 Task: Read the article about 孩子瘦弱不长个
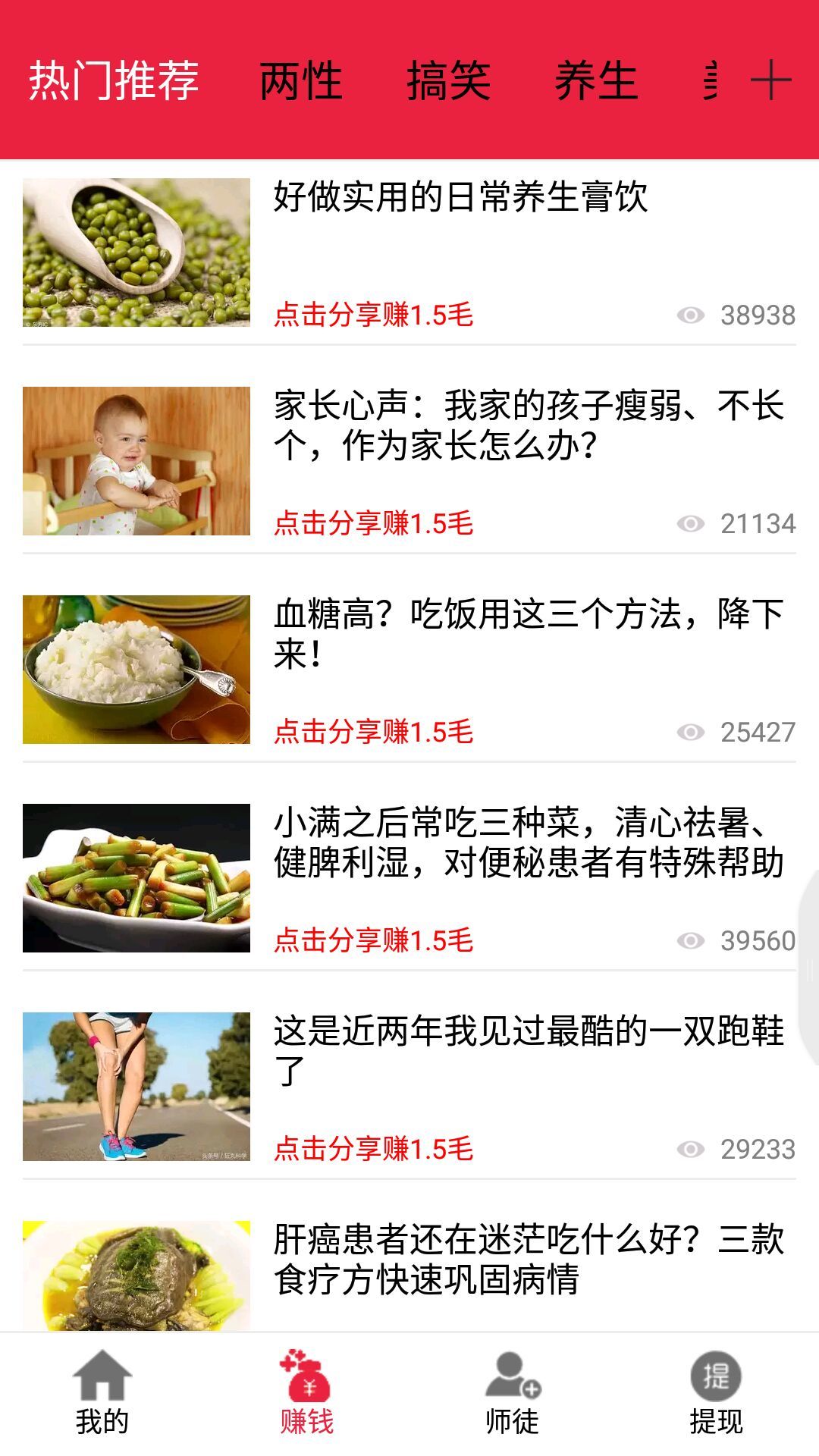(528, 425)
